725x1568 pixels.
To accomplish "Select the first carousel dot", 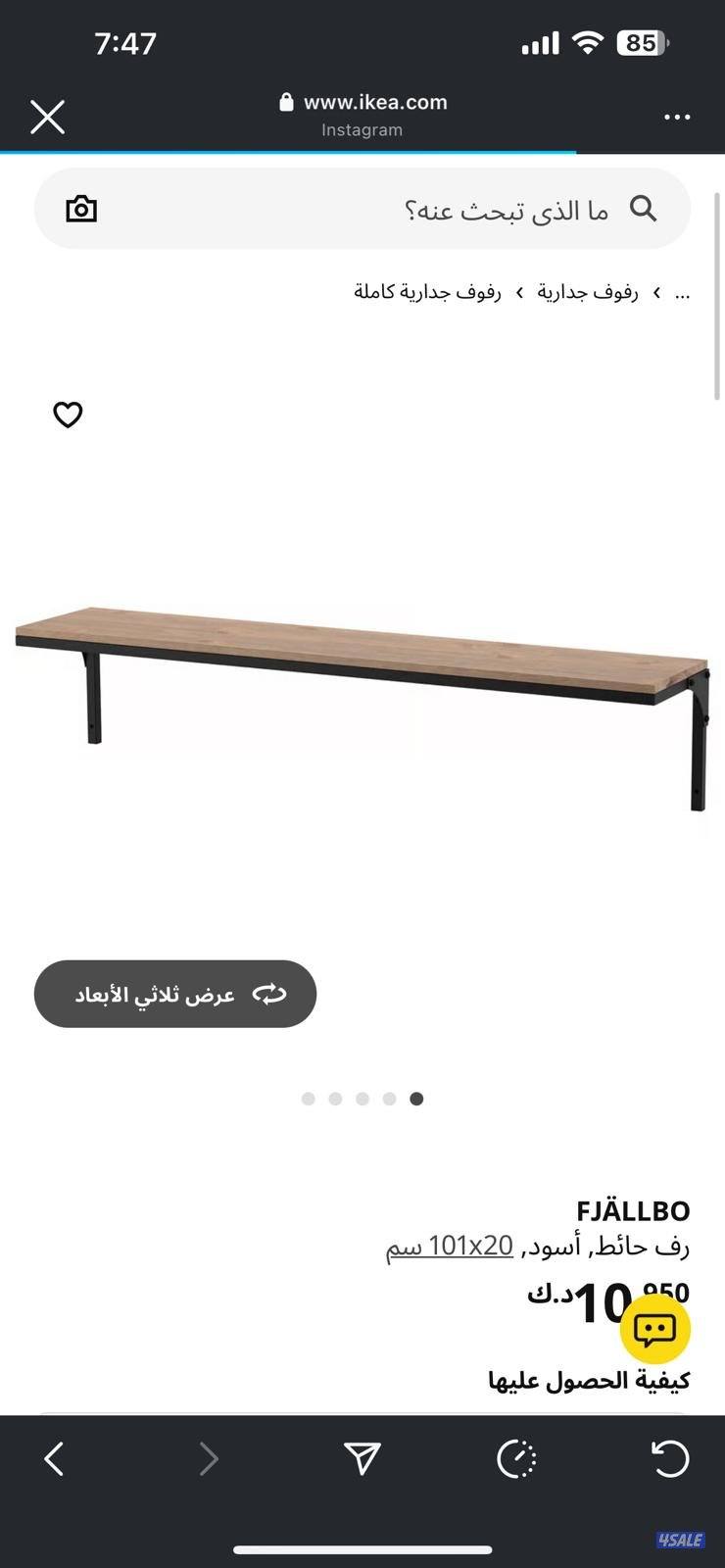I will point(307,1099).
